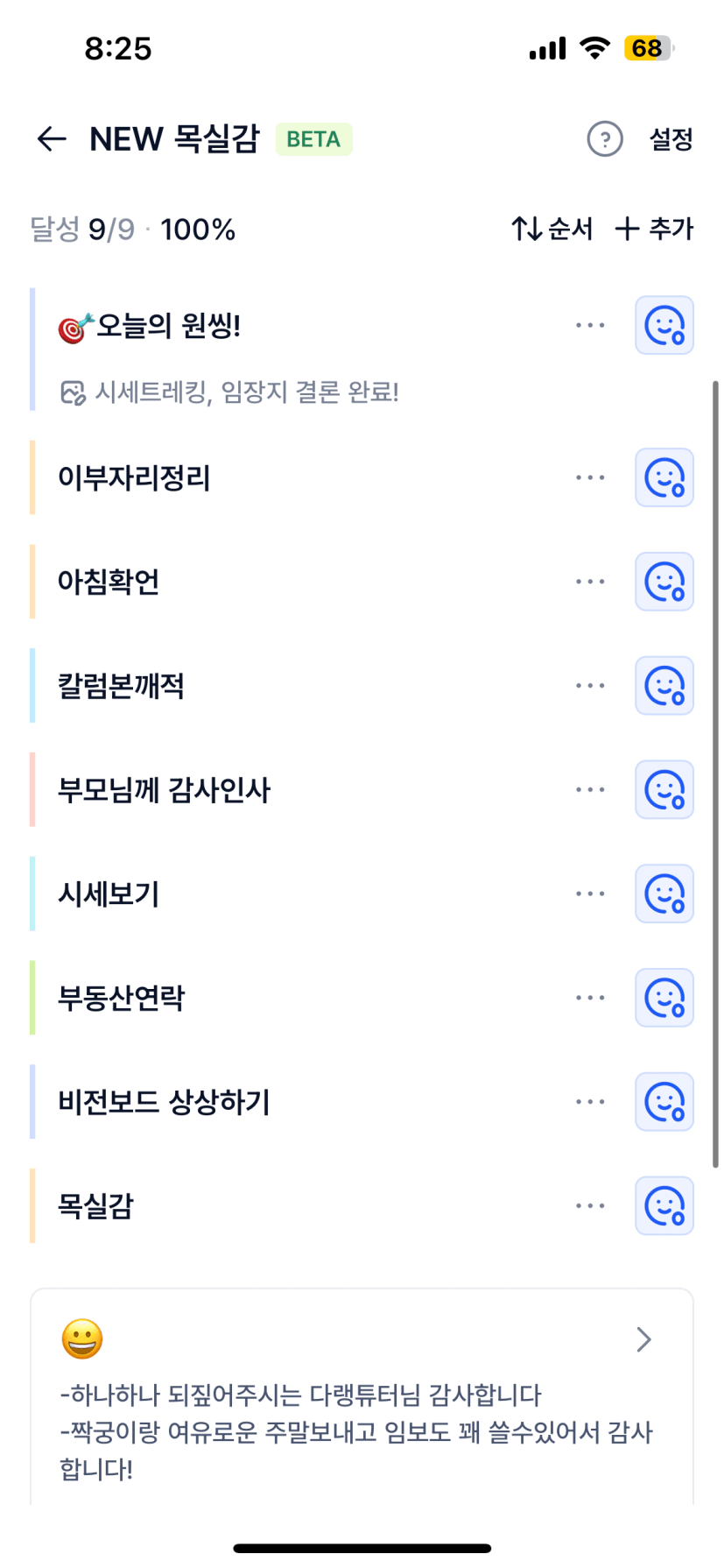Tap 순서 to reorder goals
Image resolution: width=724 pixels, height=1568 pixels.
click(552, 230)
